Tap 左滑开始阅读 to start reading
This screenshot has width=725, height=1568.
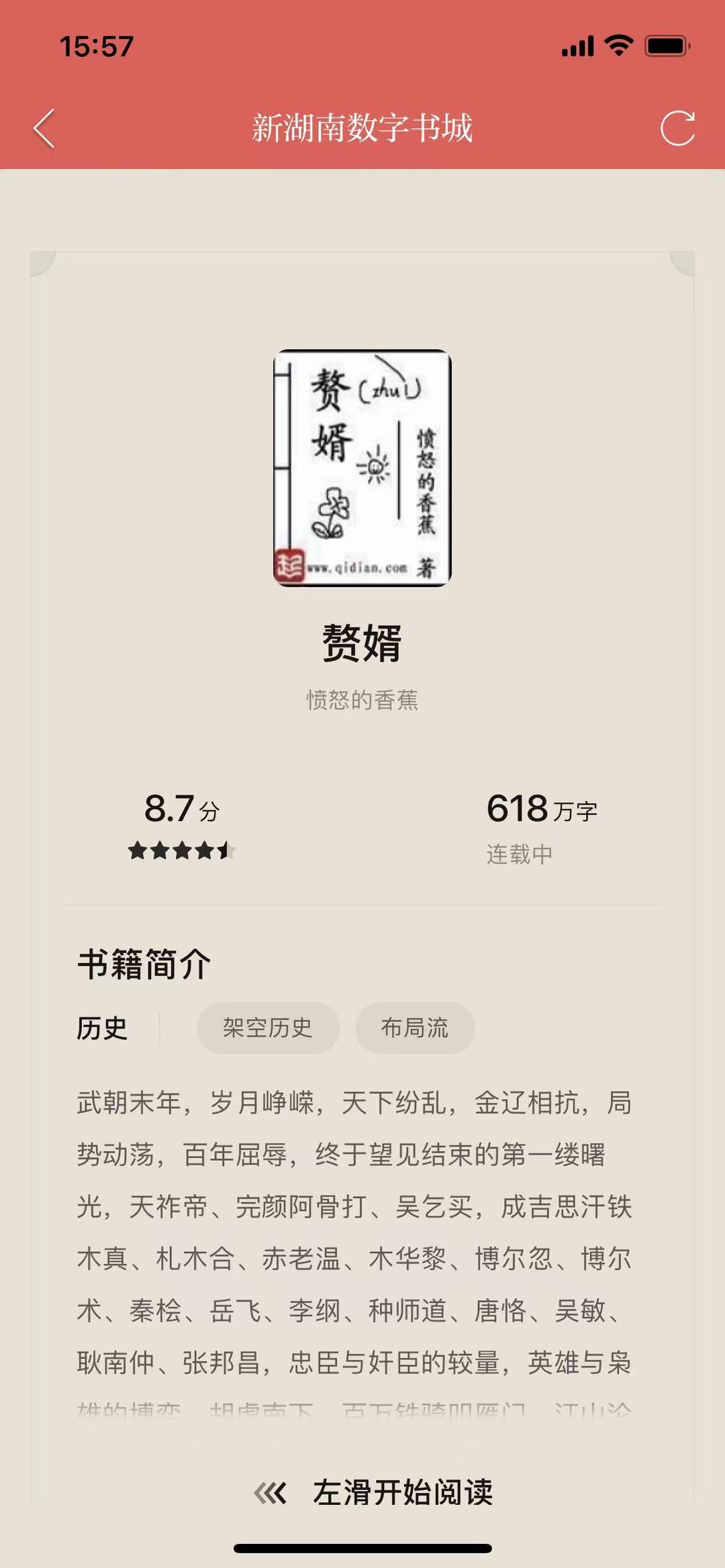375,1492
